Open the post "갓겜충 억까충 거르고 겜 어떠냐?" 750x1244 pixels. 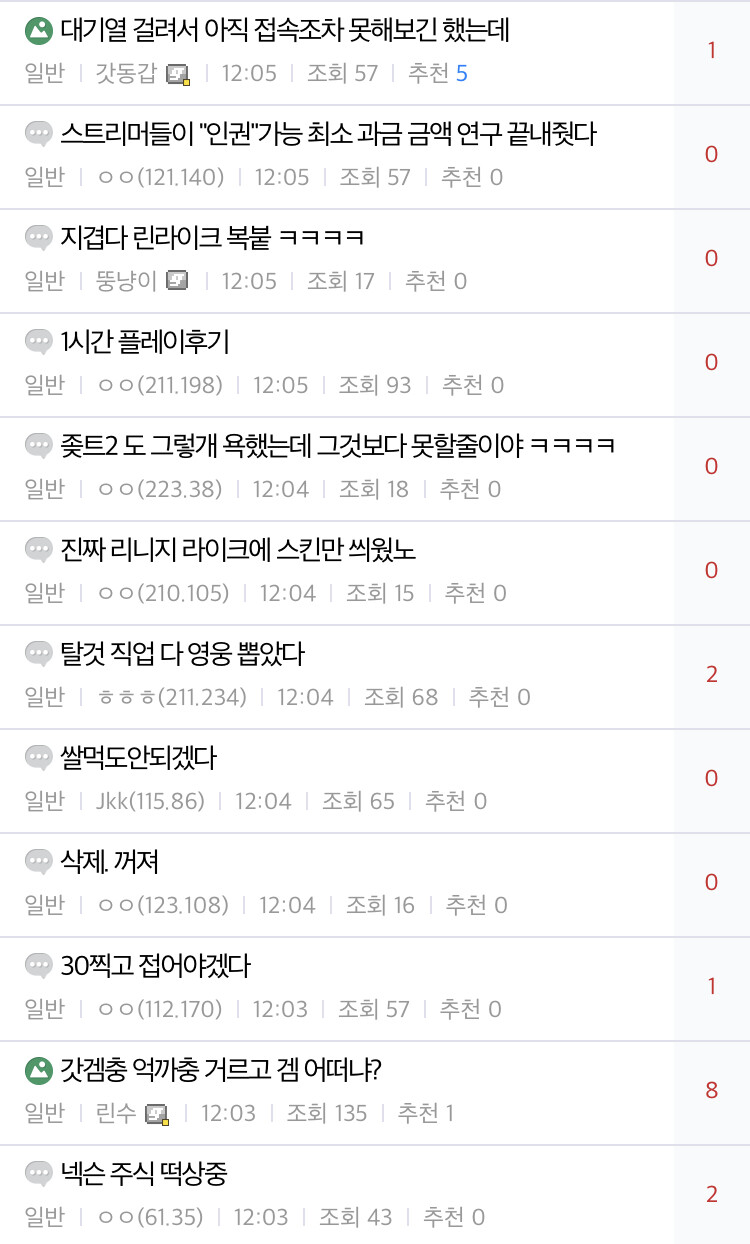click(220, 1070)
